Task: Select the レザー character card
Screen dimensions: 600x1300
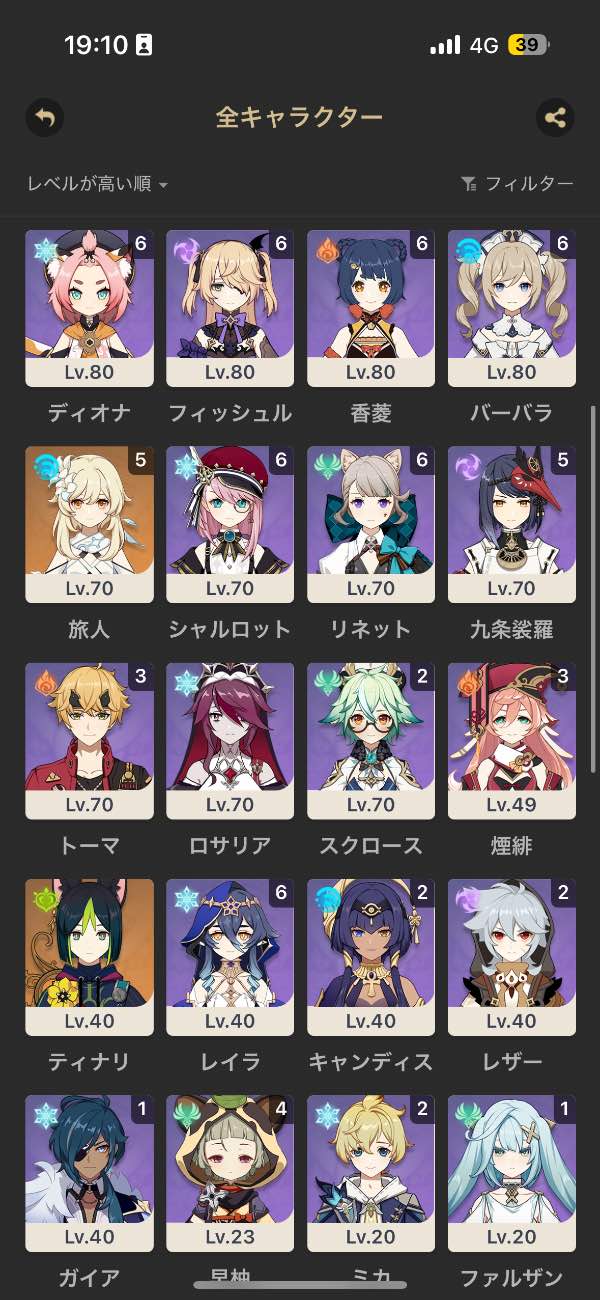Action: [512, 956]
